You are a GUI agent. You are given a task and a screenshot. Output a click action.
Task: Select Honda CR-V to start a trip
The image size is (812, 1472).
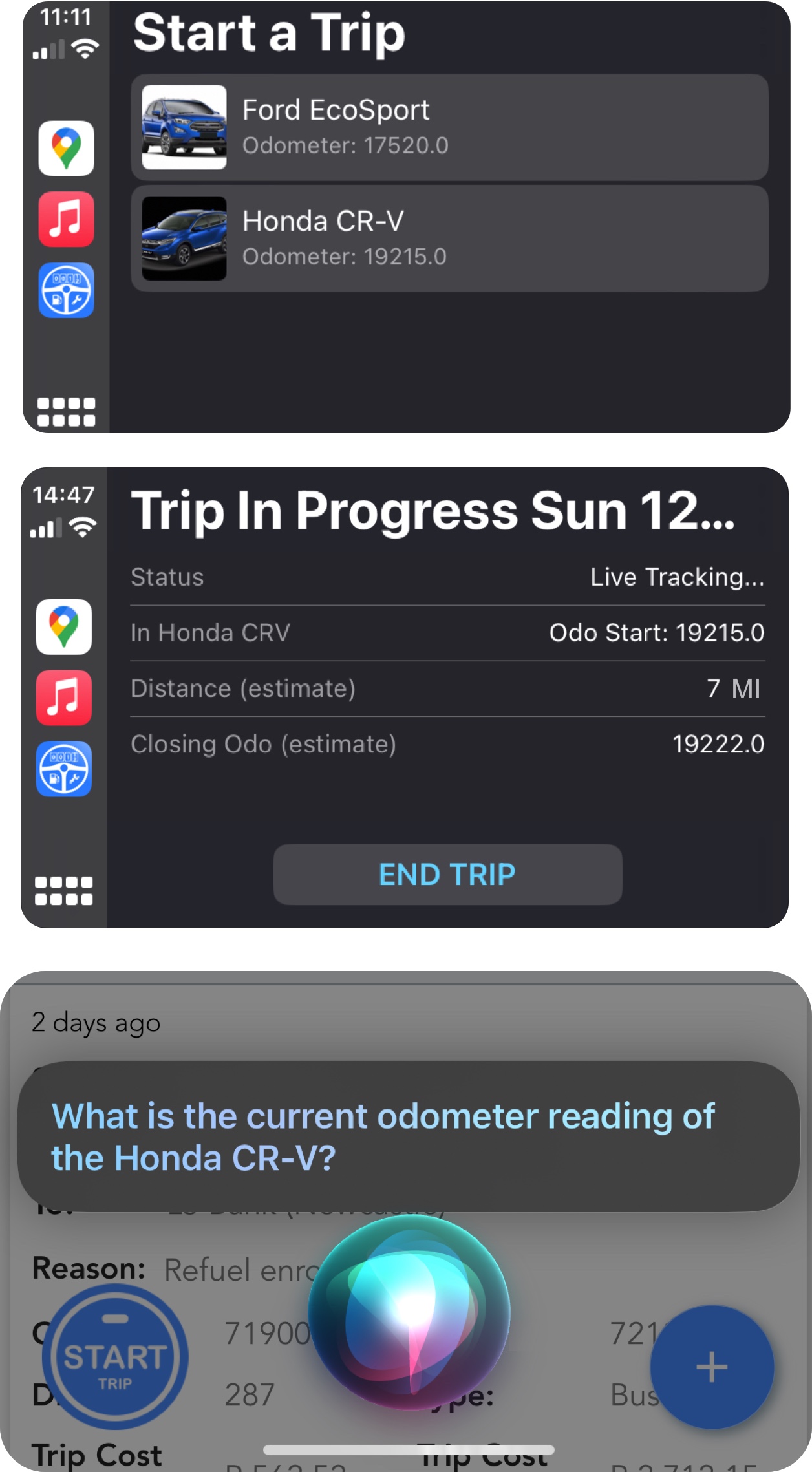point(449,237)
